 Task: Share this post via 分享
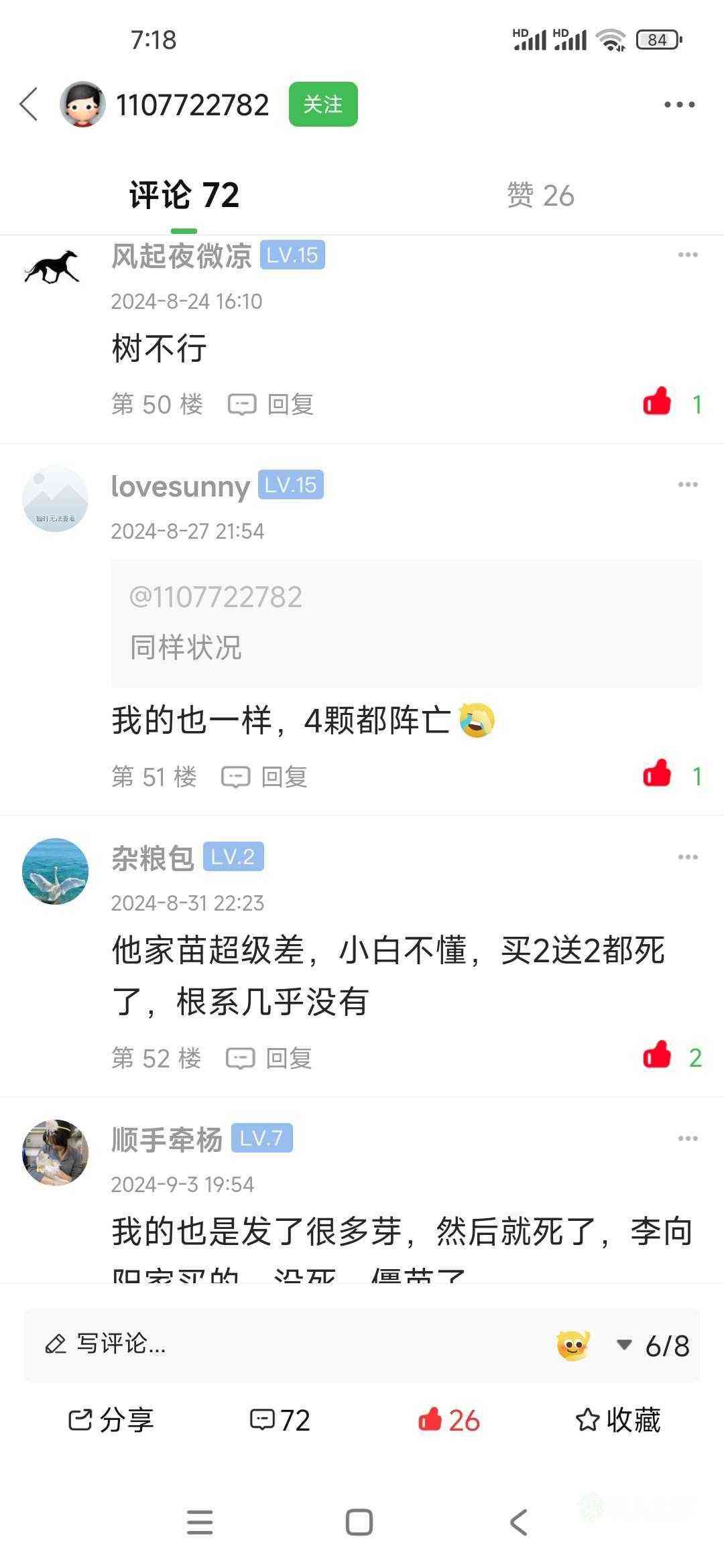pos(112,1421)
